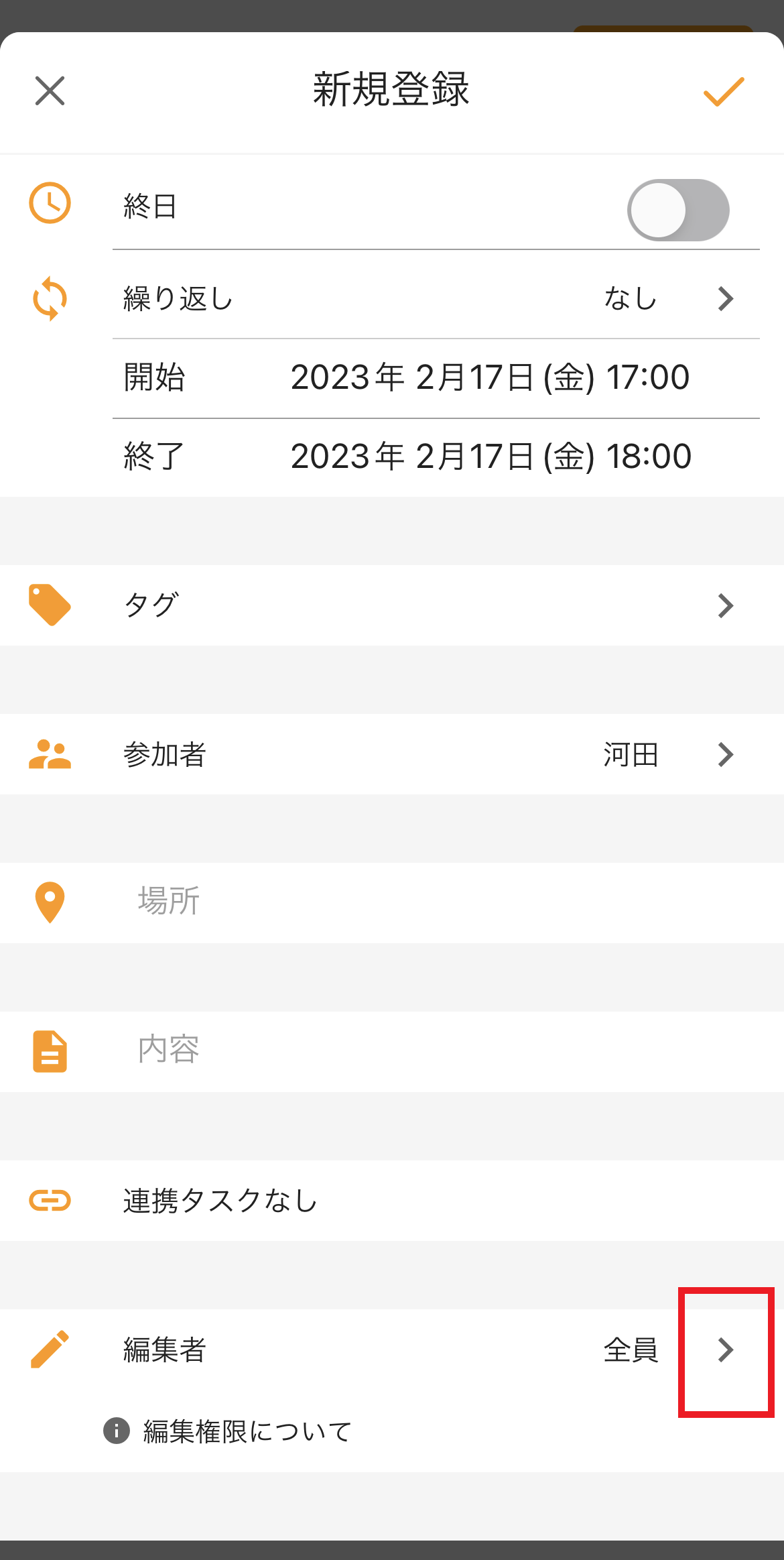This screenshot has width=784, height=1560.
Task: Select the pencil icon beside 編集者
Action: pos(50,1349)
